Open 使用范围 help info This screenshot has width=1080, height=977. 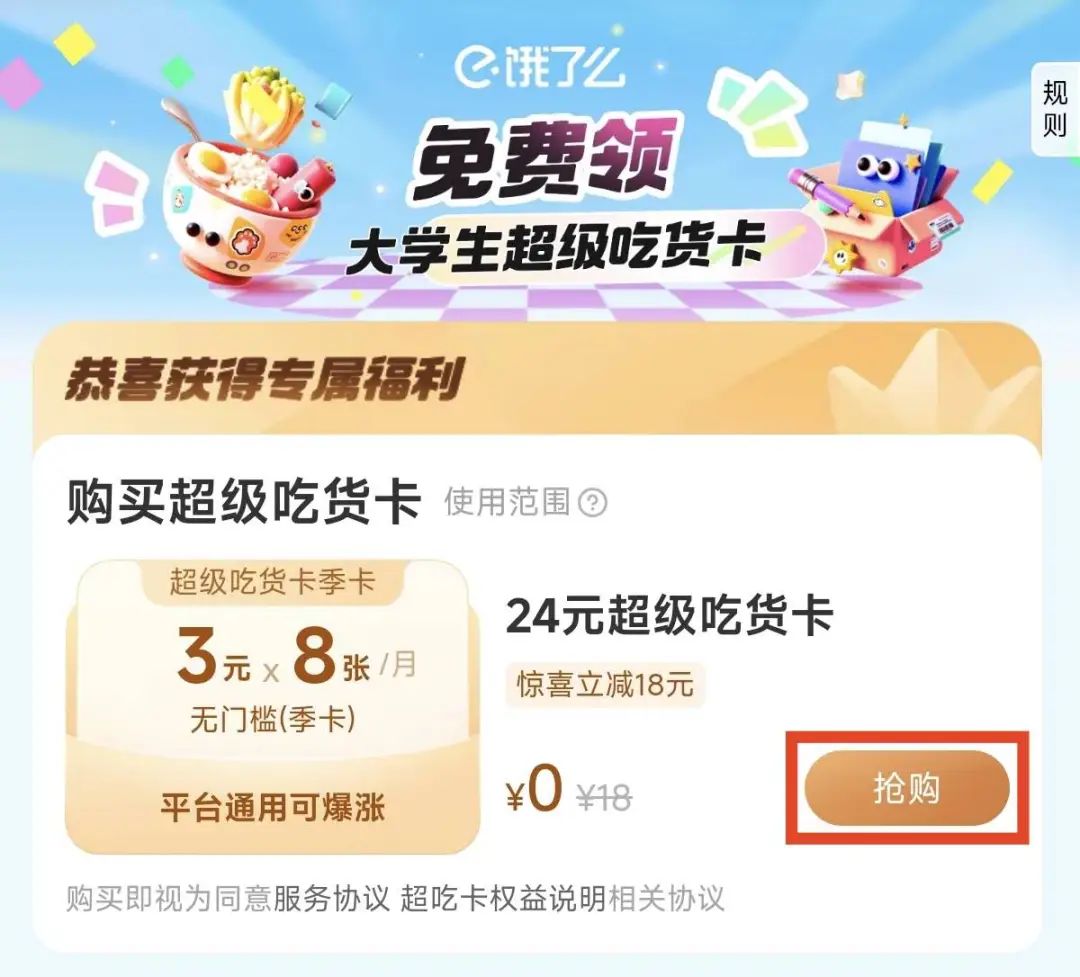[x=526, y=502]
